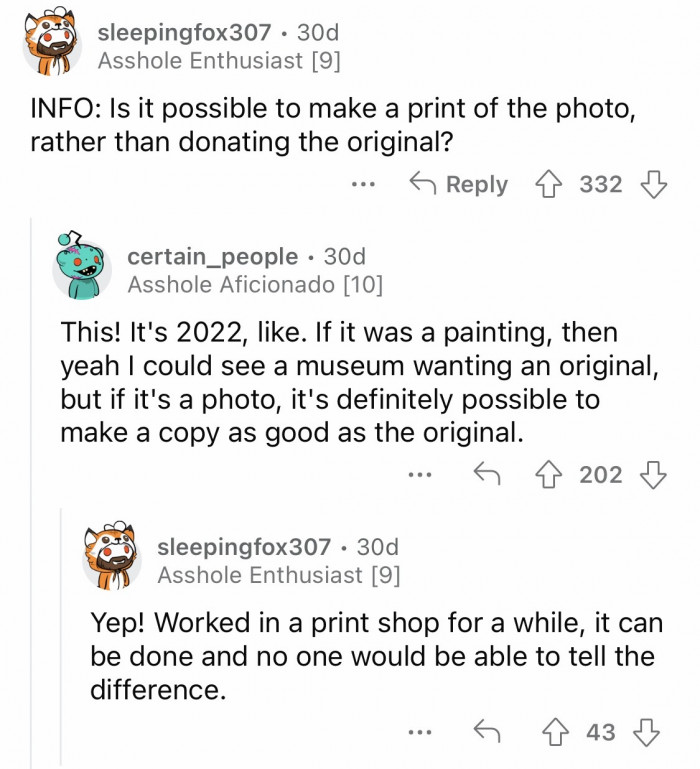Downvote the comment with 43 points

click(x=647, y=733)
